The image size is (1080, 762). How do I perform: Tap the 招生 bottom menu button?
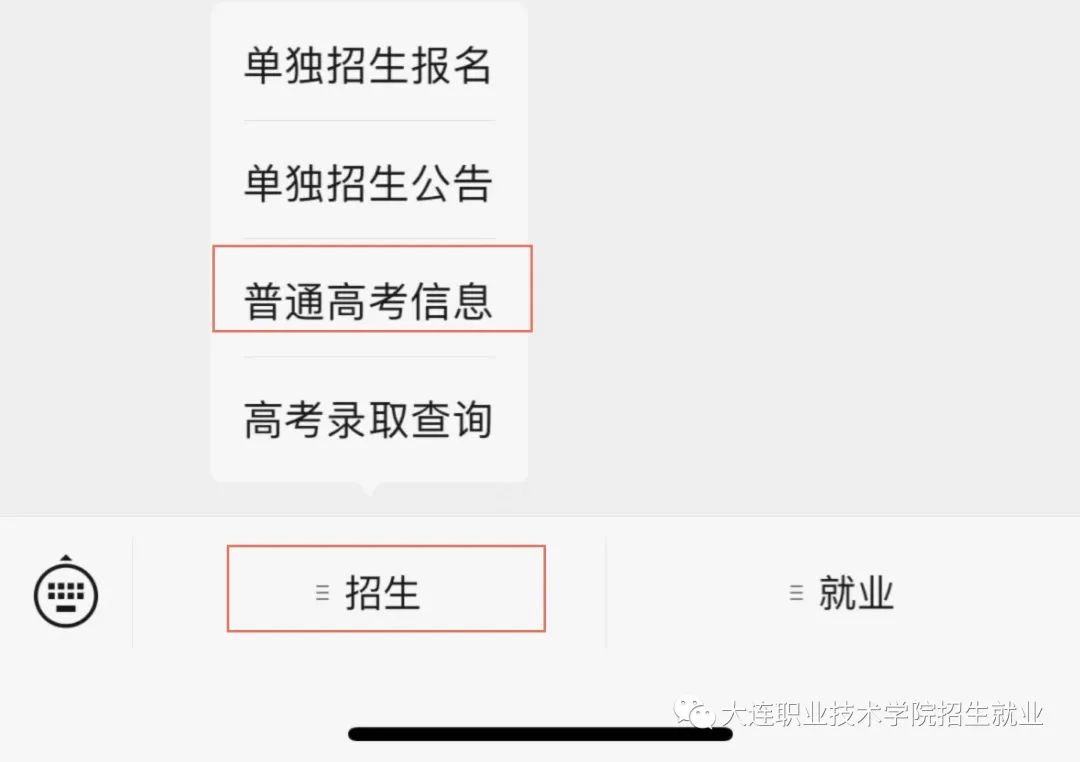click(384, 592)
